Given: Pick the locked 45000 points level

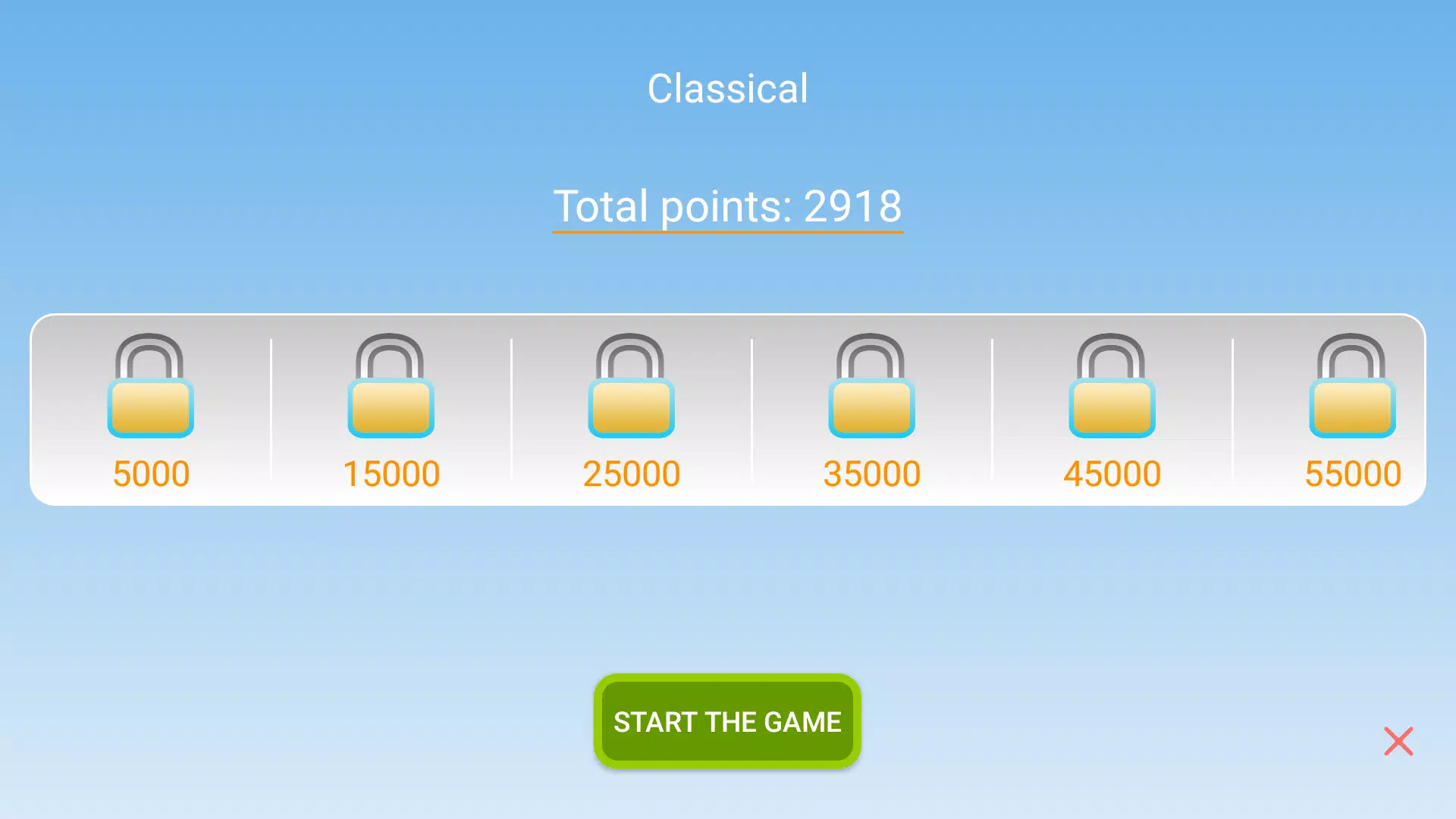Looking at the screenshot, I should pyautogui.click(x=1112, y=409).
